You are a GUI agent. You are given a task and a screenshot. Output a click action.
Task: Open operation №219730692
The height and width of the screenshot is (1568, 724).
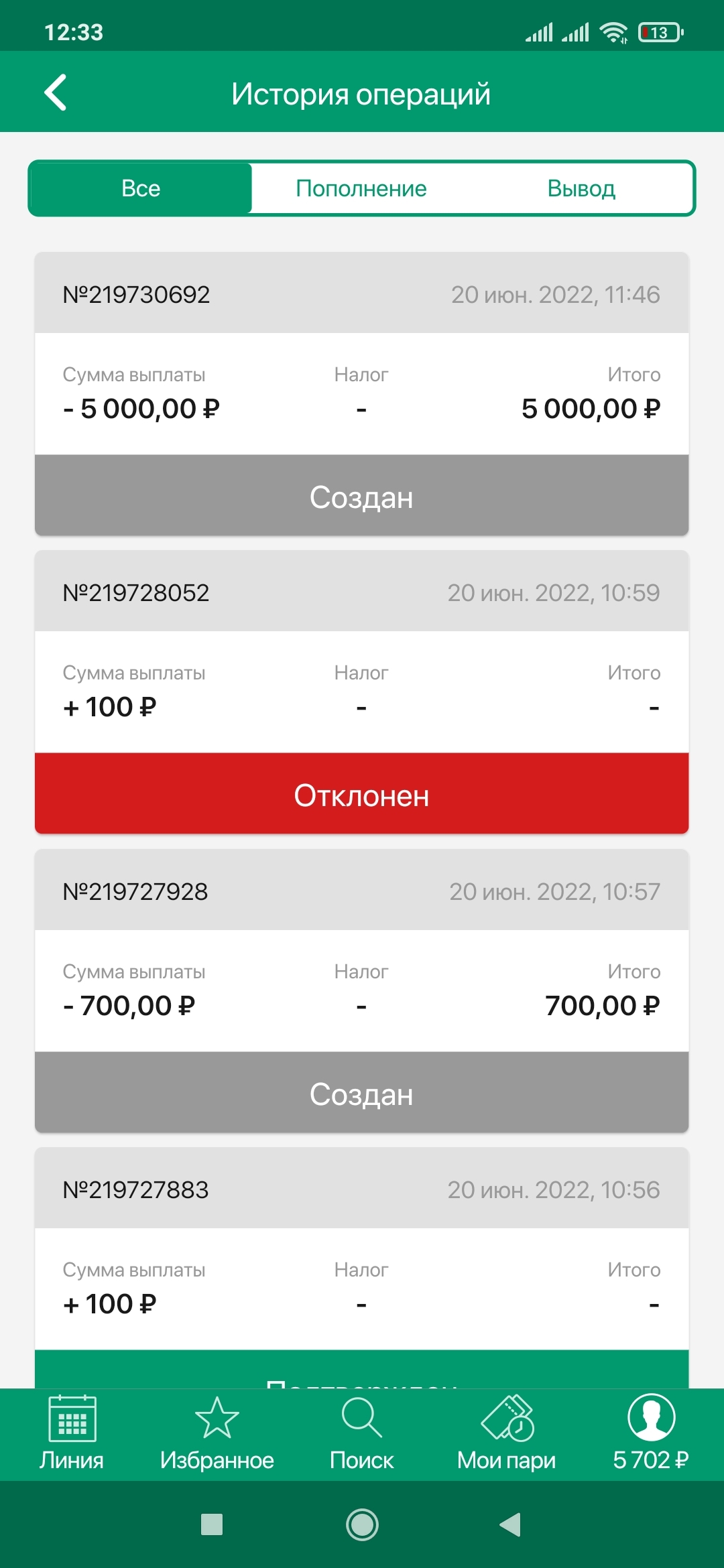361,394
